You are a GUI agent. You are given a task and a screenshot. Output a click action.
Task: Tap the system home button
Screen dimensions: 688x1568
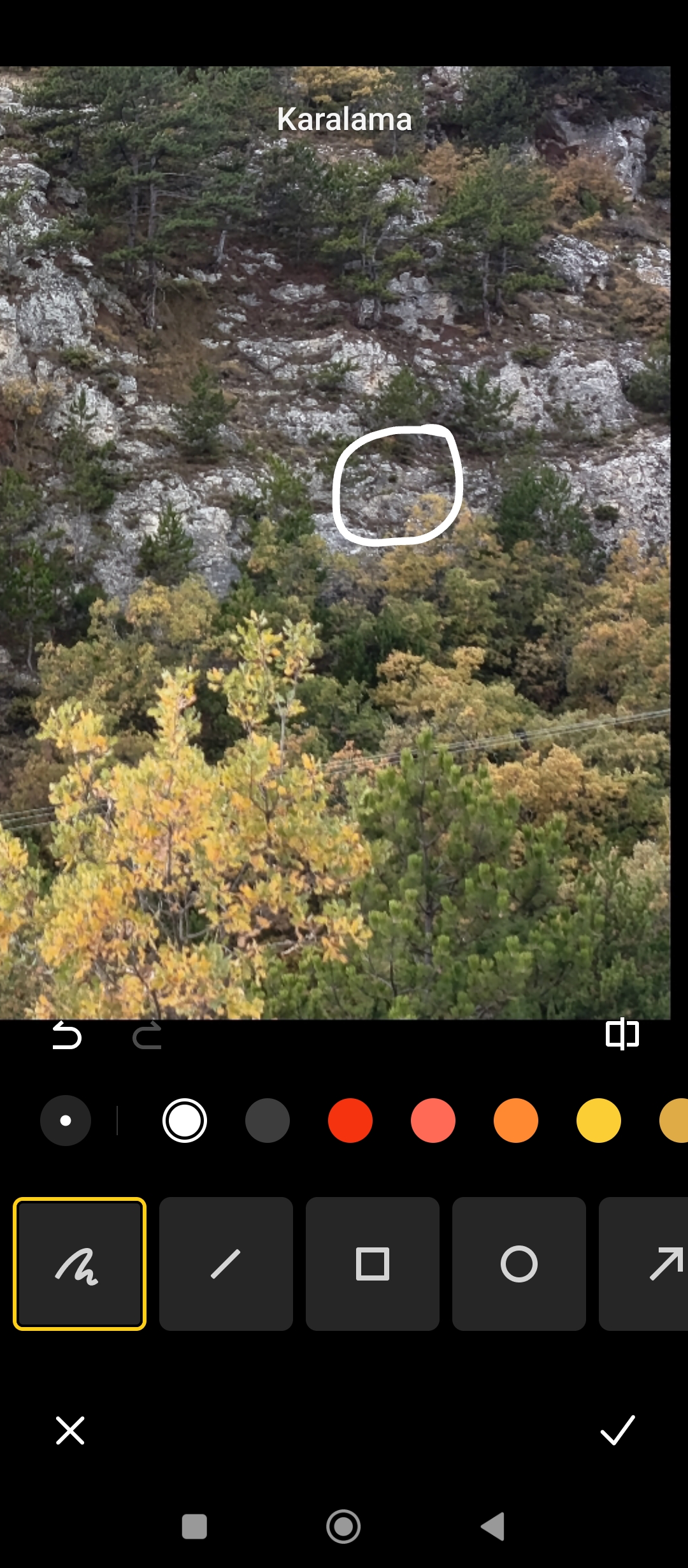tap(343, 1527)
